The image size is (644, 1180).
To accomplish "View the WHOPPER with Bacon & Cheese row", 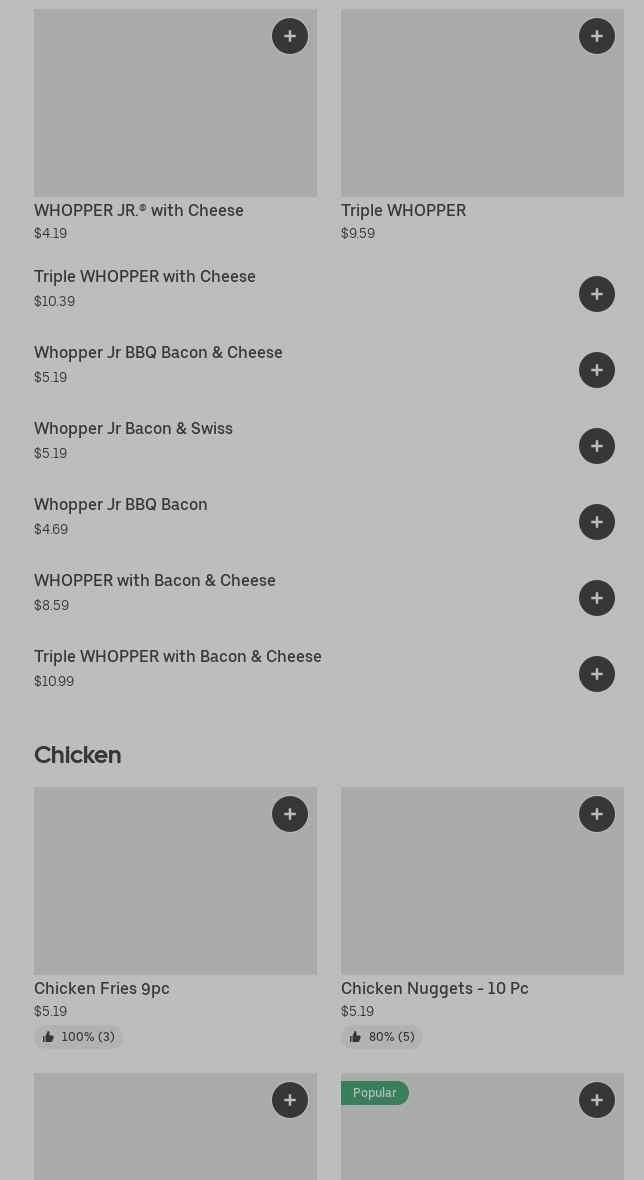I will (155, 581).
